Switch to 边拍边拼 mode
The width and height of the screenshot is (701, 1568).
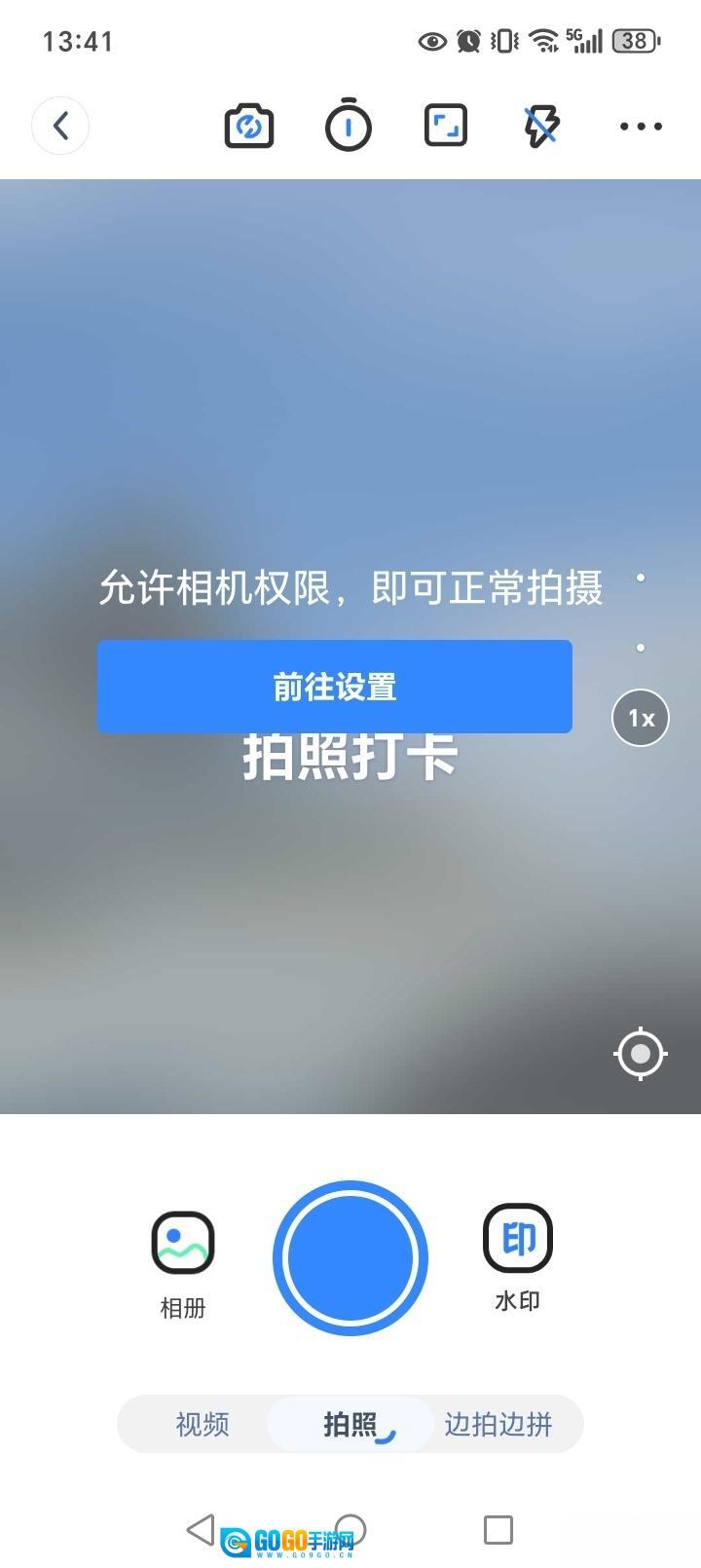click(498, 1424)
